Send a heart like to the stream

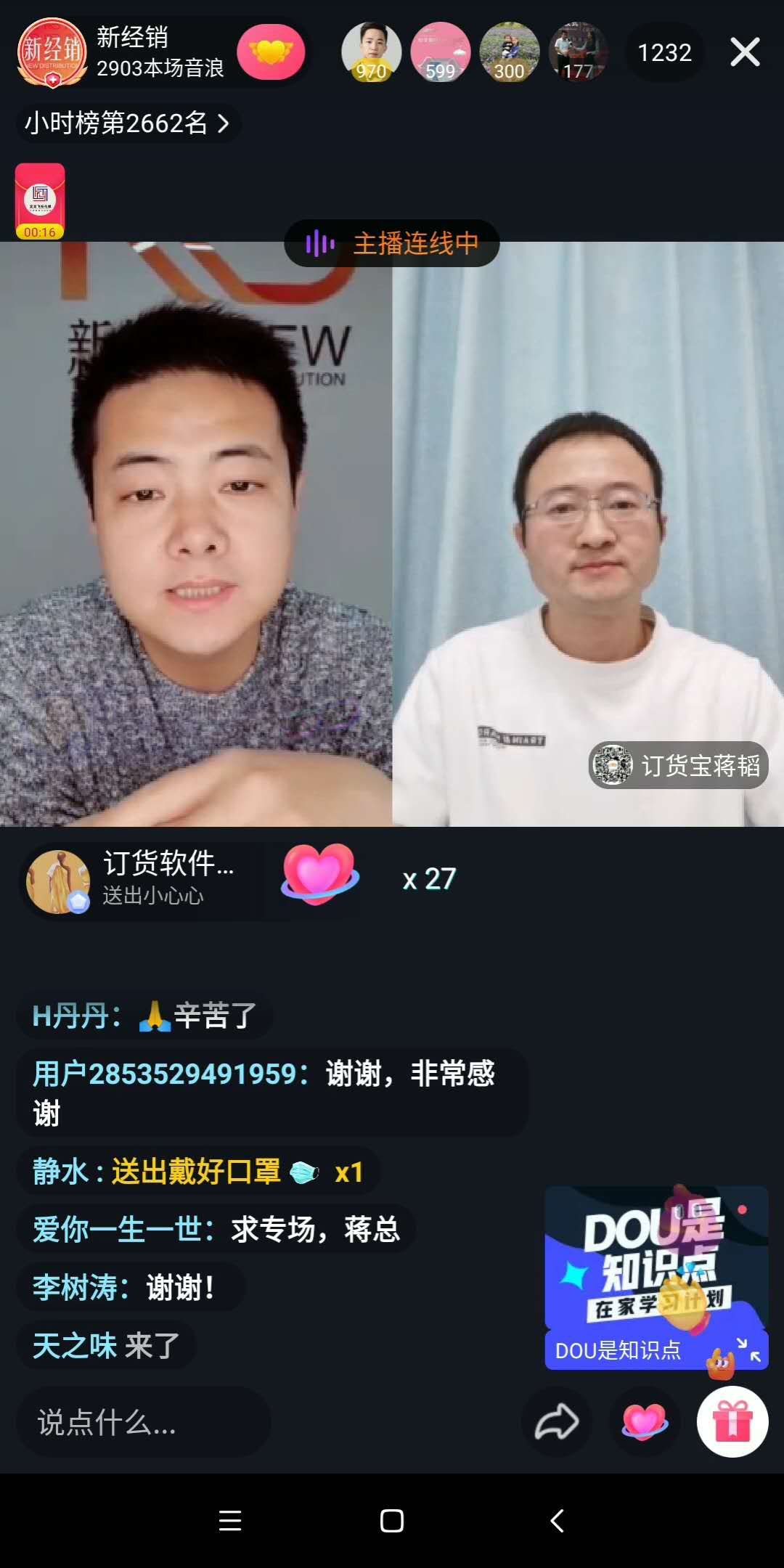pos(644,1422)
